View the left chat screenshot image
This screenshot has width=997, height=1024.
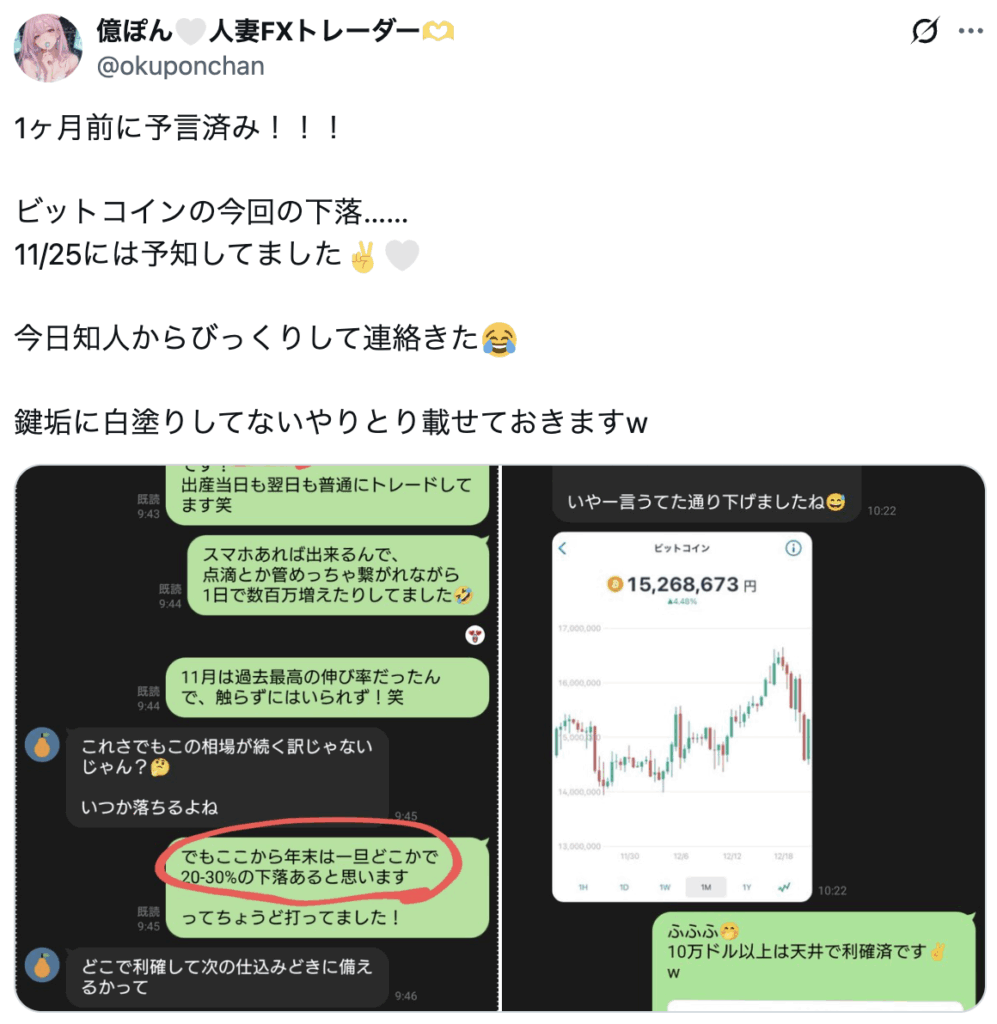pyautogui.click(x=256, y=738)
